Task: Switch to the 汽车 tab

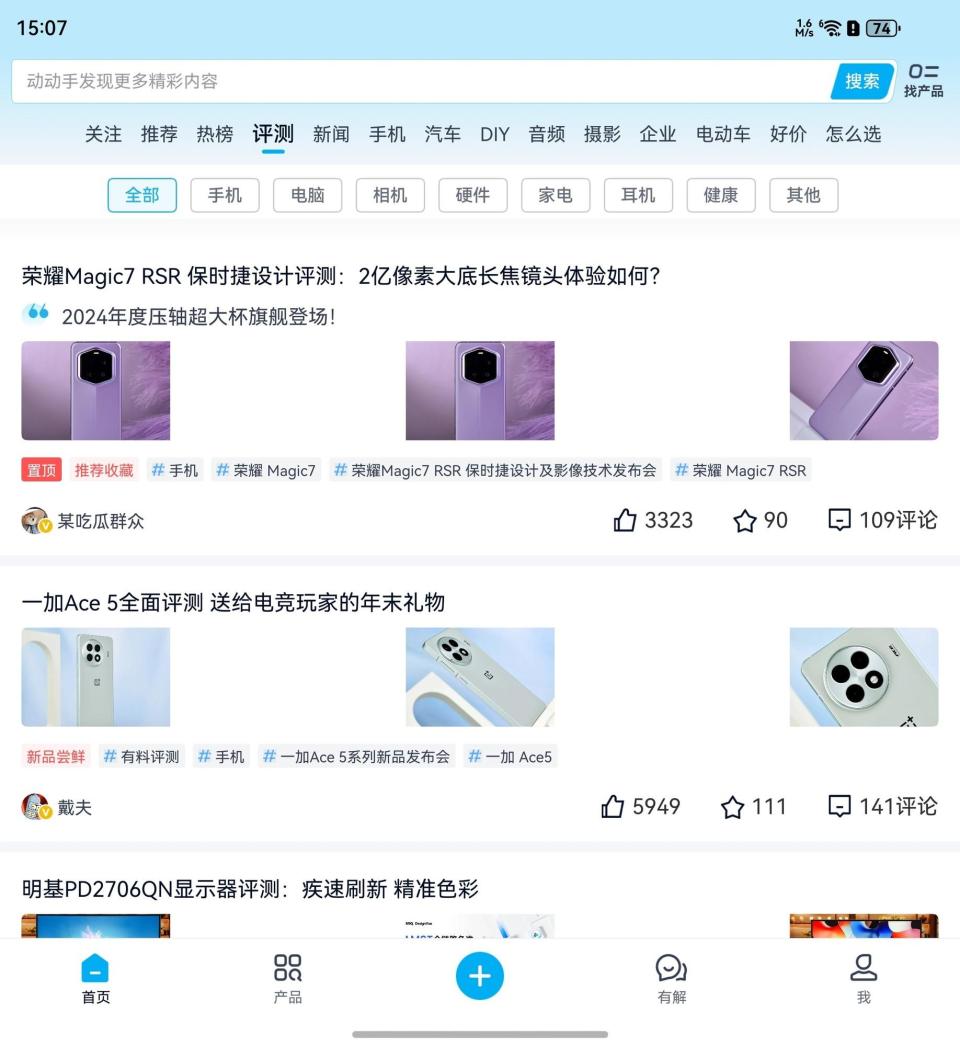Action: point(442,134)
